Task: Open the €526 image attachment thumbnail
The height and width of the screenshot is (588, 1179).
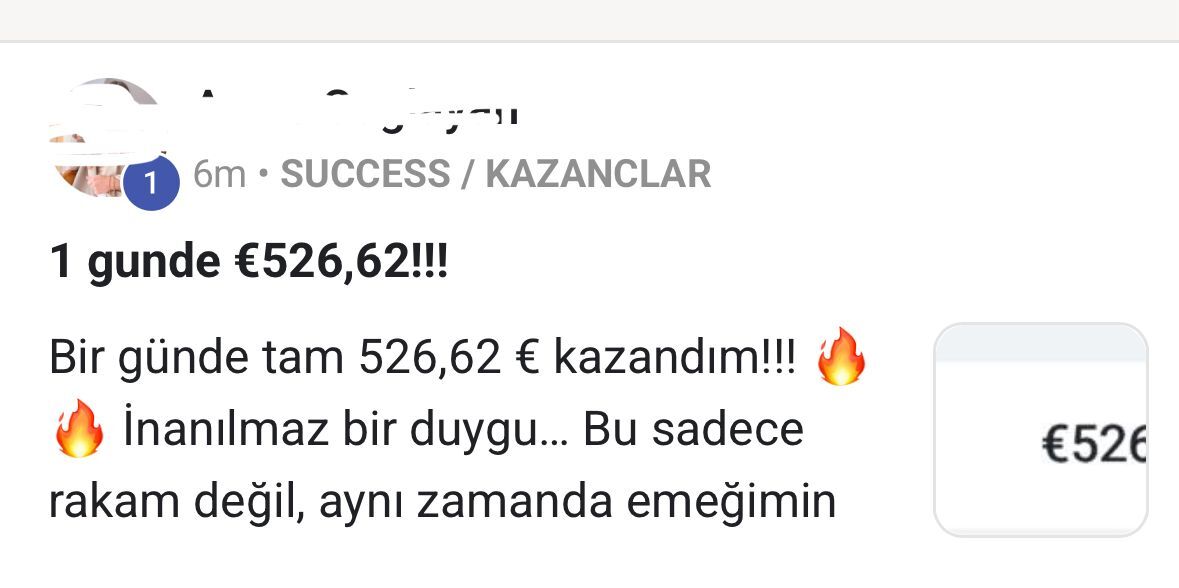Action: click(x=1040, y=430)
